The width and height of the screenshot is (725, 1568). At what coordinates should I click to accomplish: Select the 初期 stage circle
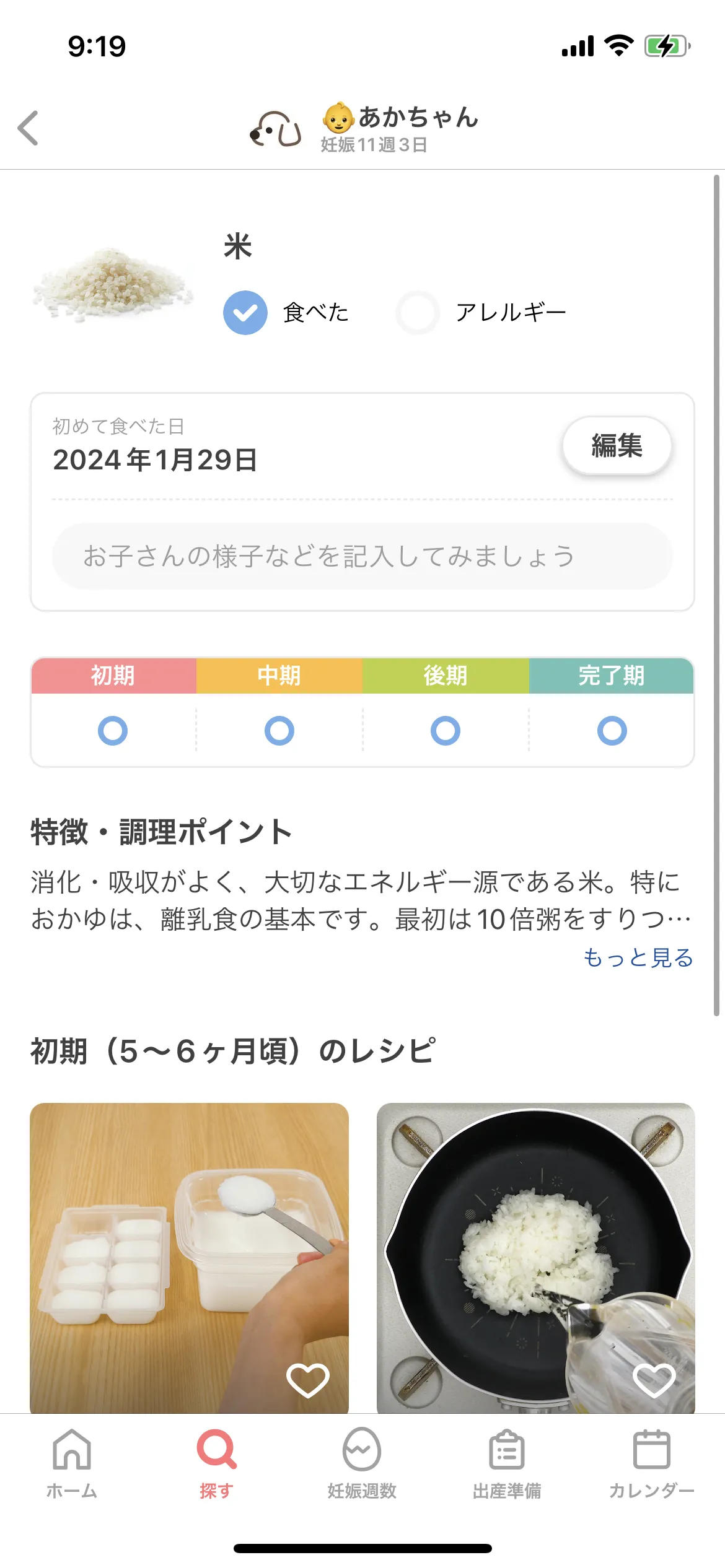[x=113, y=730]
